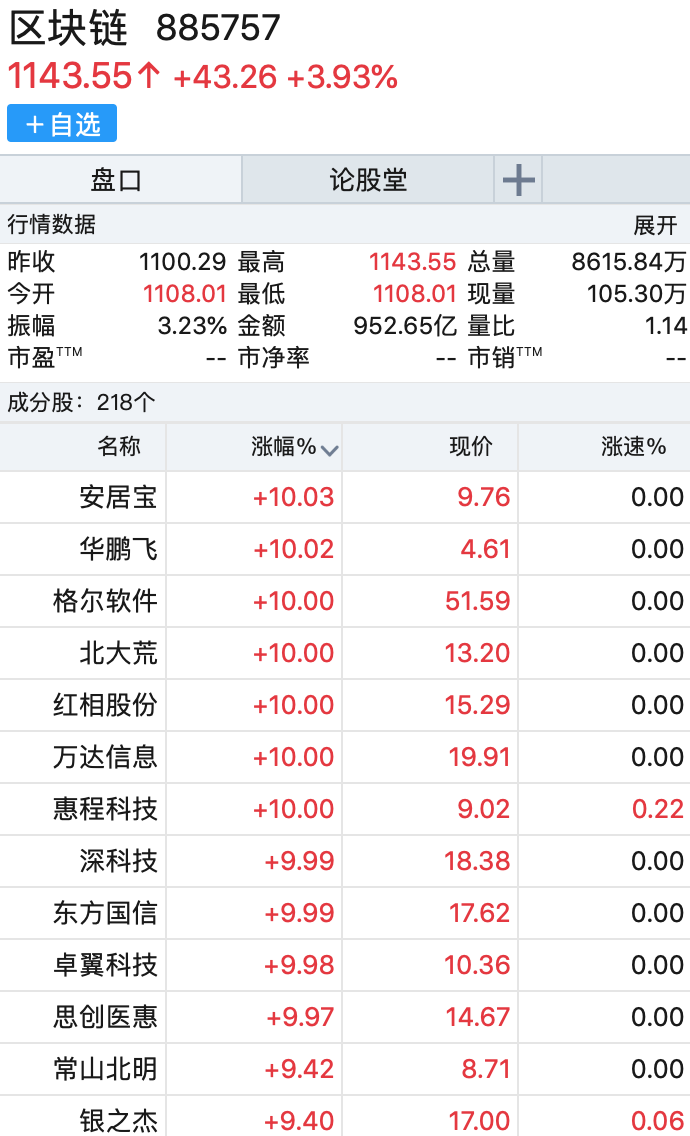This screenshot has height=1136, width=690.
Task: Switch to the 盘口 tab
Action: point(120,180)
